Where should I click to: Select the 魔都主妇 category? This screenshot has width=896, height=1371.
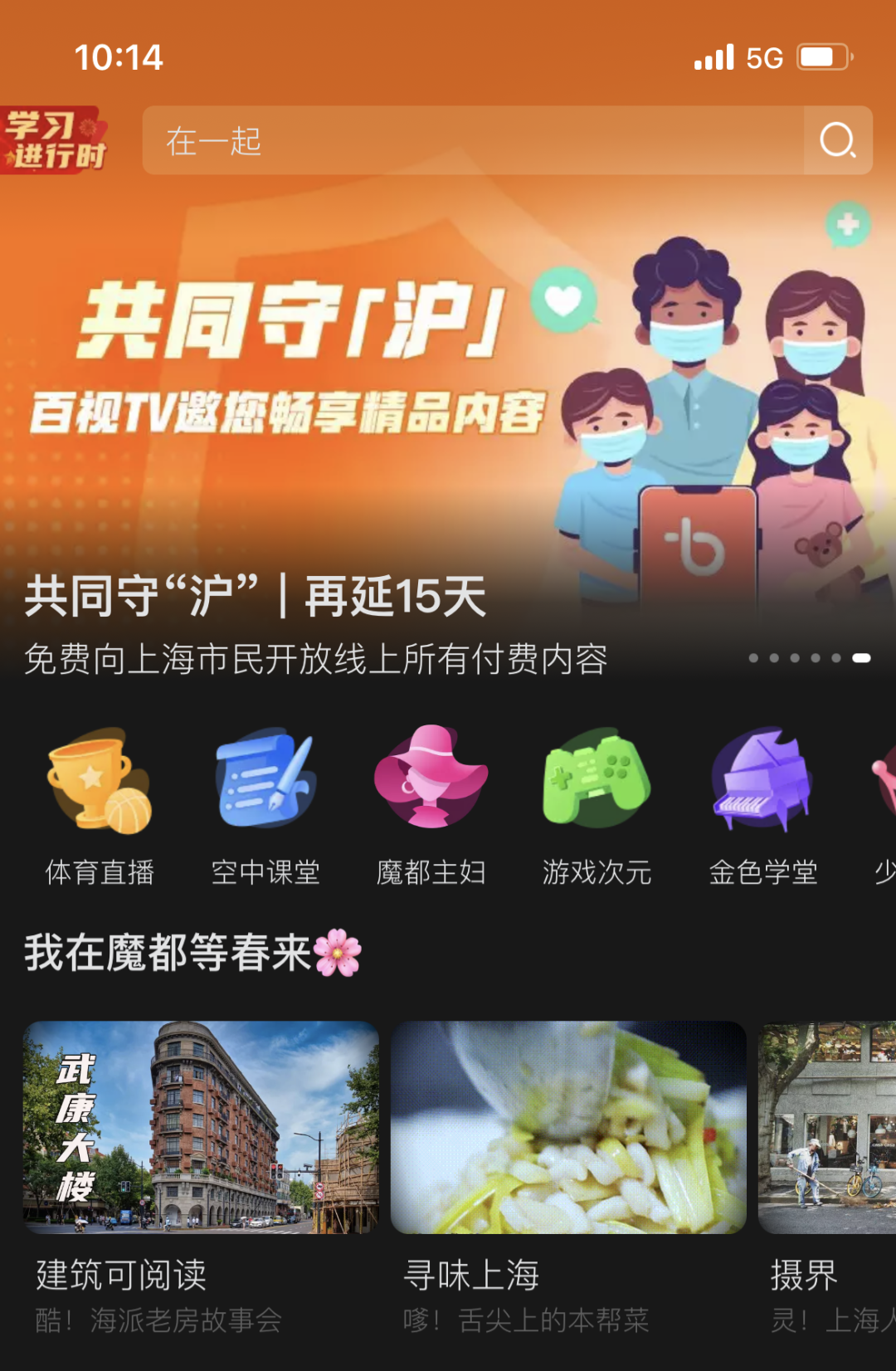[x=431, y=805]
